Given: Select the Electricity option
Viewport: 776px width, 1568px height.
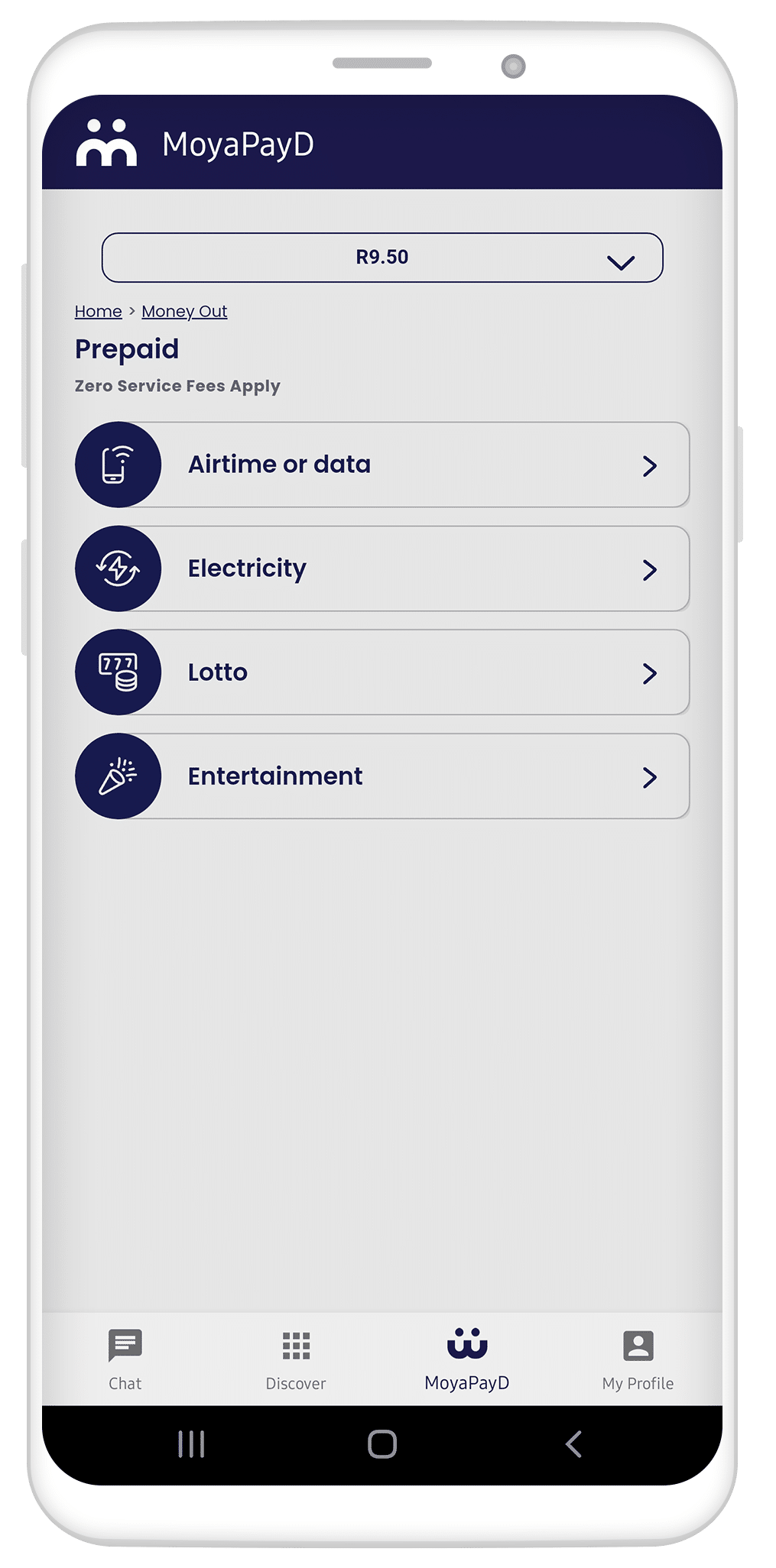Looking at the screenshot, I should pyautogui.click(x=382, y=569).
